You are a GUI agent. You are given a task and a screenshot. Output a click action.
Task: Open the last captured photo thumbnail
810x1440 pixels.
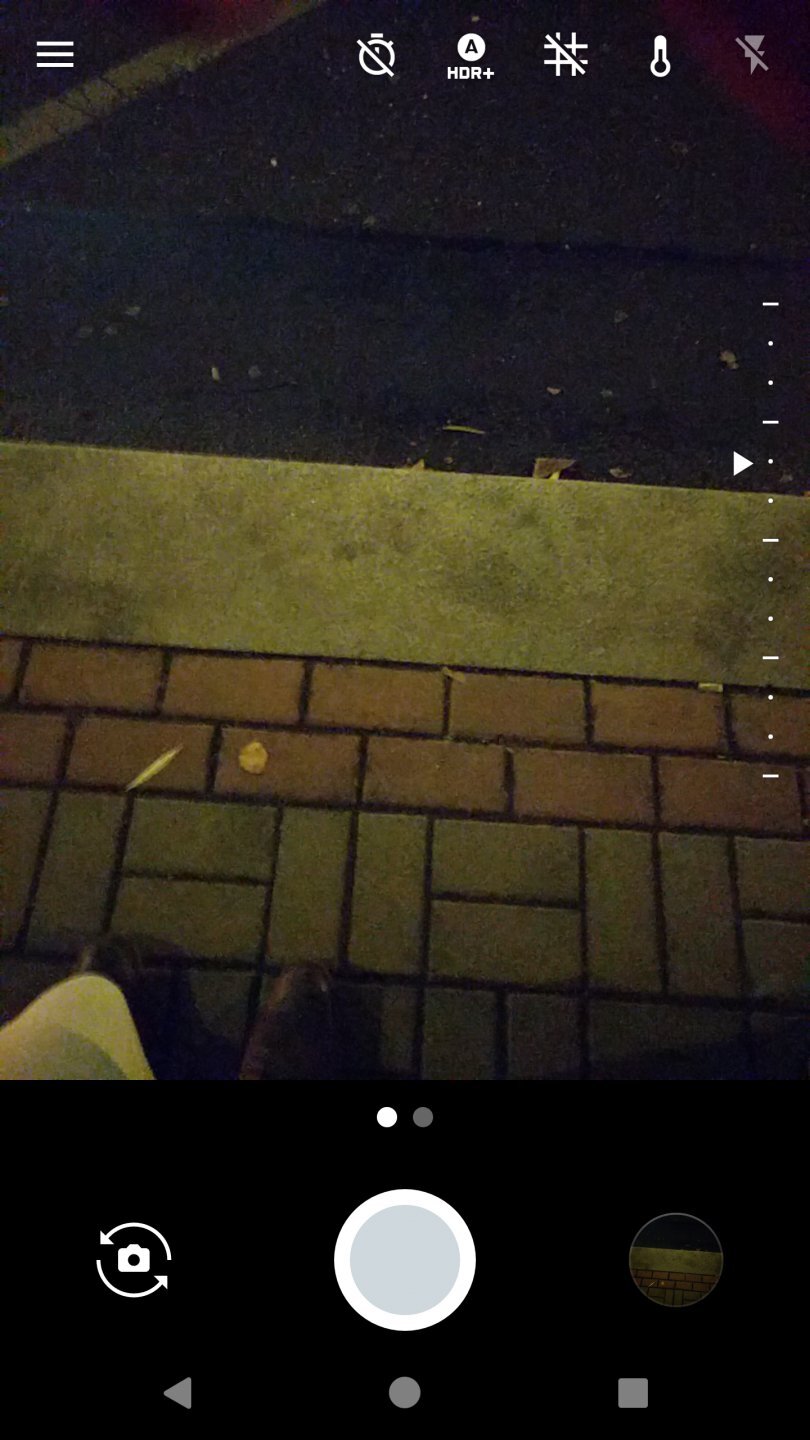coord(676,1259)
